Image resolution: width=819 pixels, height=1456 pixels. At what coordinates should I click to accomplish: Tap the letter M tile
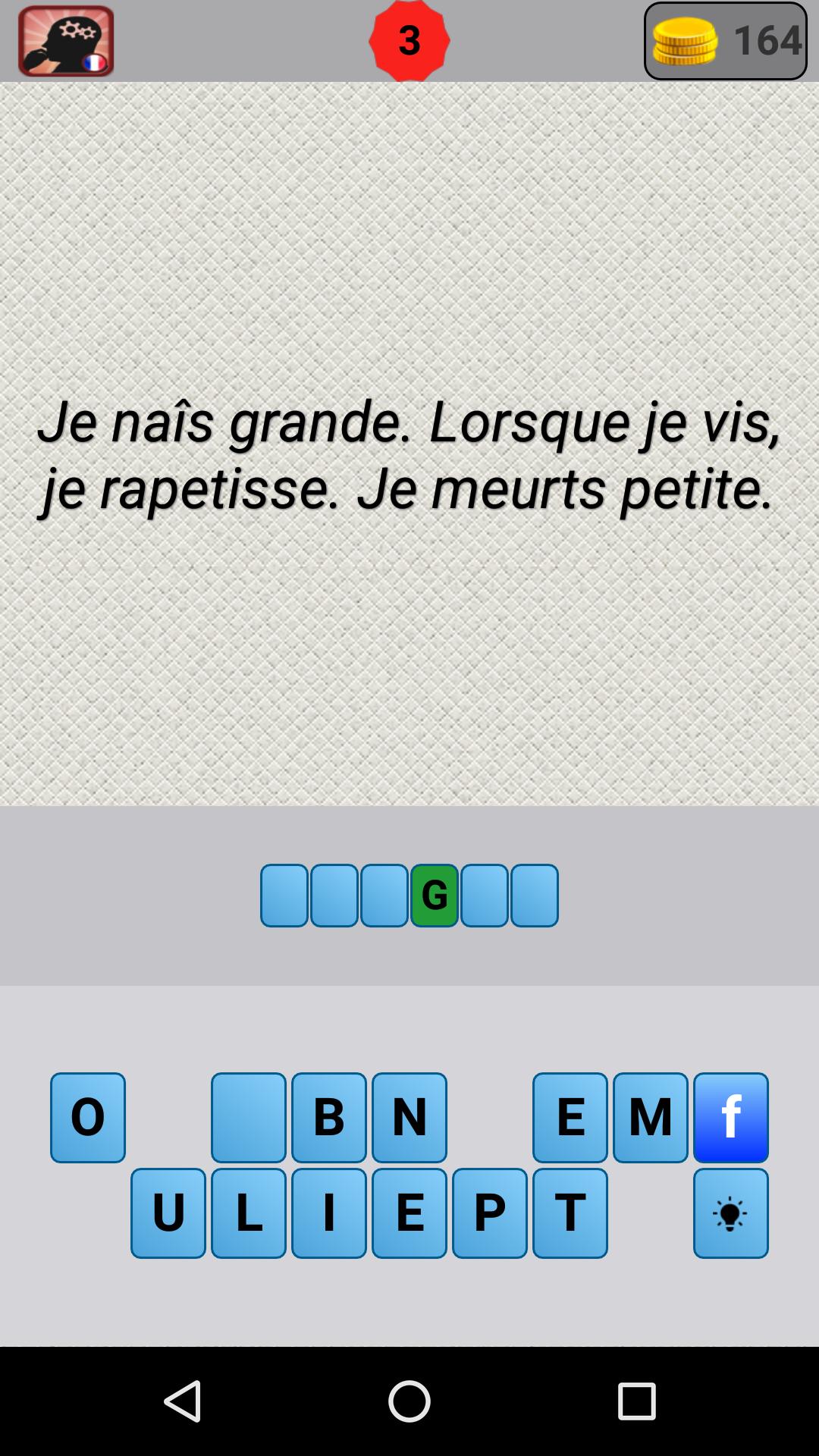(x=651, y=1118)
